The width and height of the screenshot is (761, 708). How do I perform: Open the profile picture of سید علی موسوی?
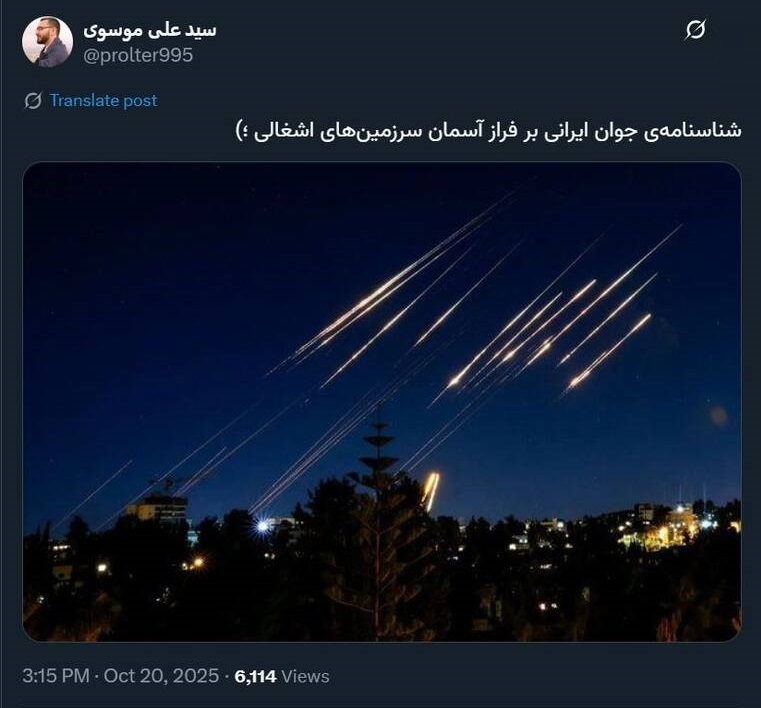(47, 42)
